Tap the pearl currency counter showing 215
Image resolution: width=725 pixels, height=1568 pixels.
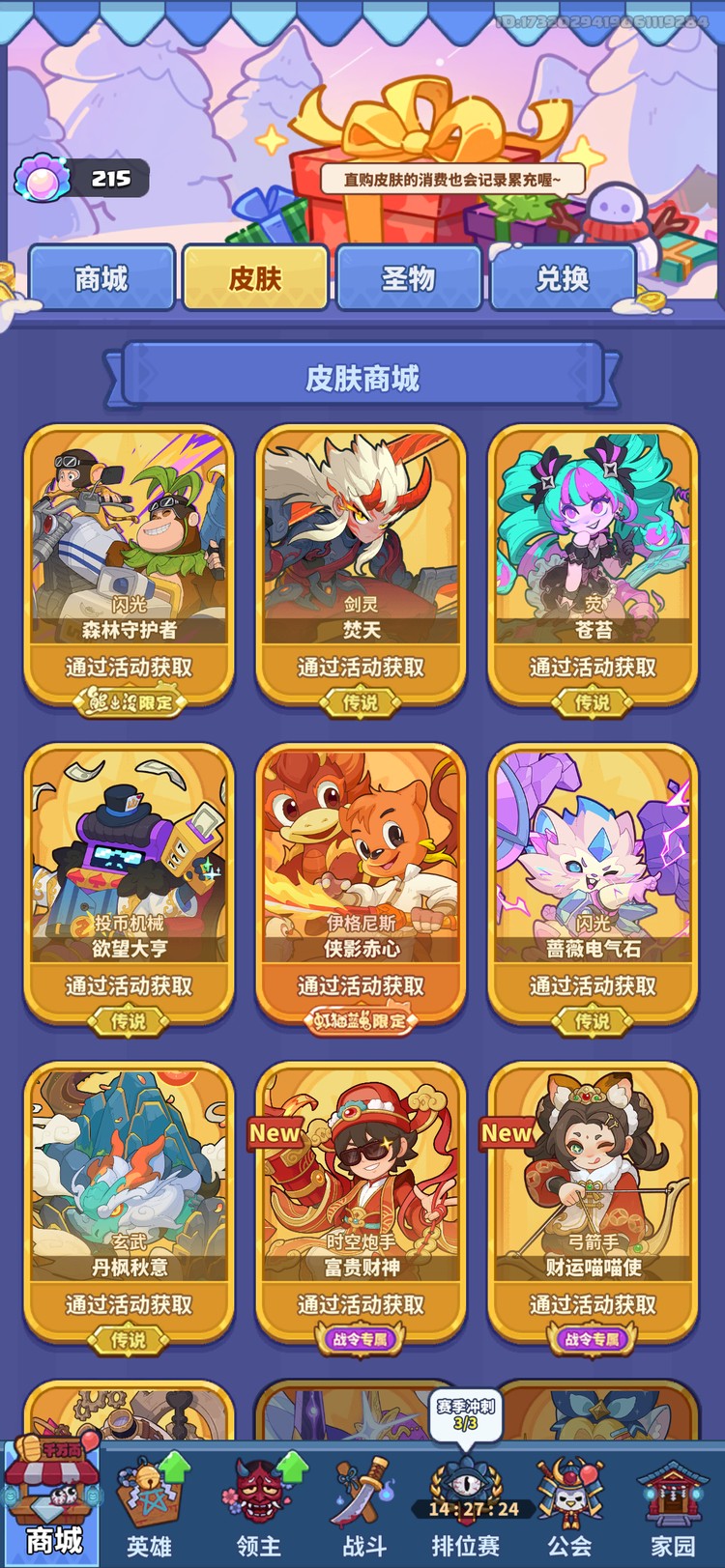82,179
